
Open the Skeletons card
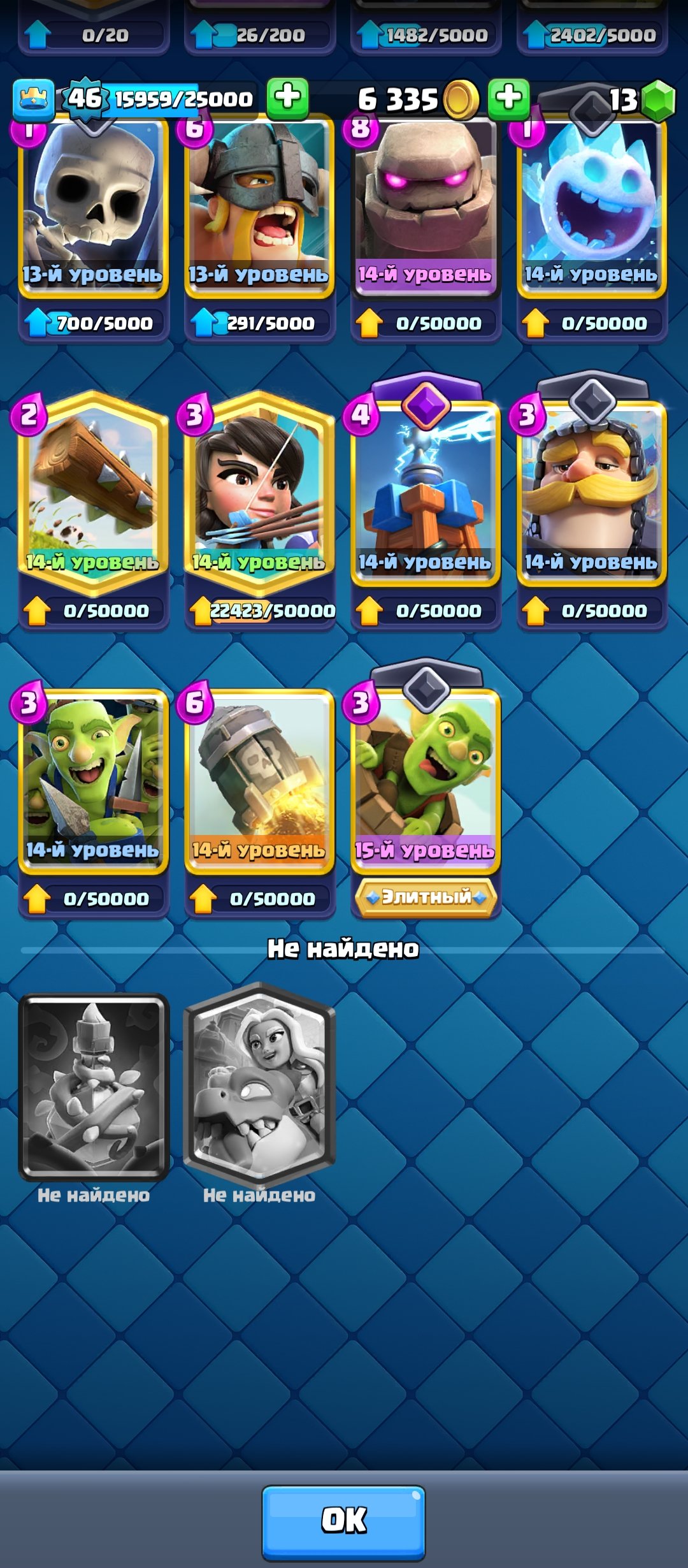point(93,204)
